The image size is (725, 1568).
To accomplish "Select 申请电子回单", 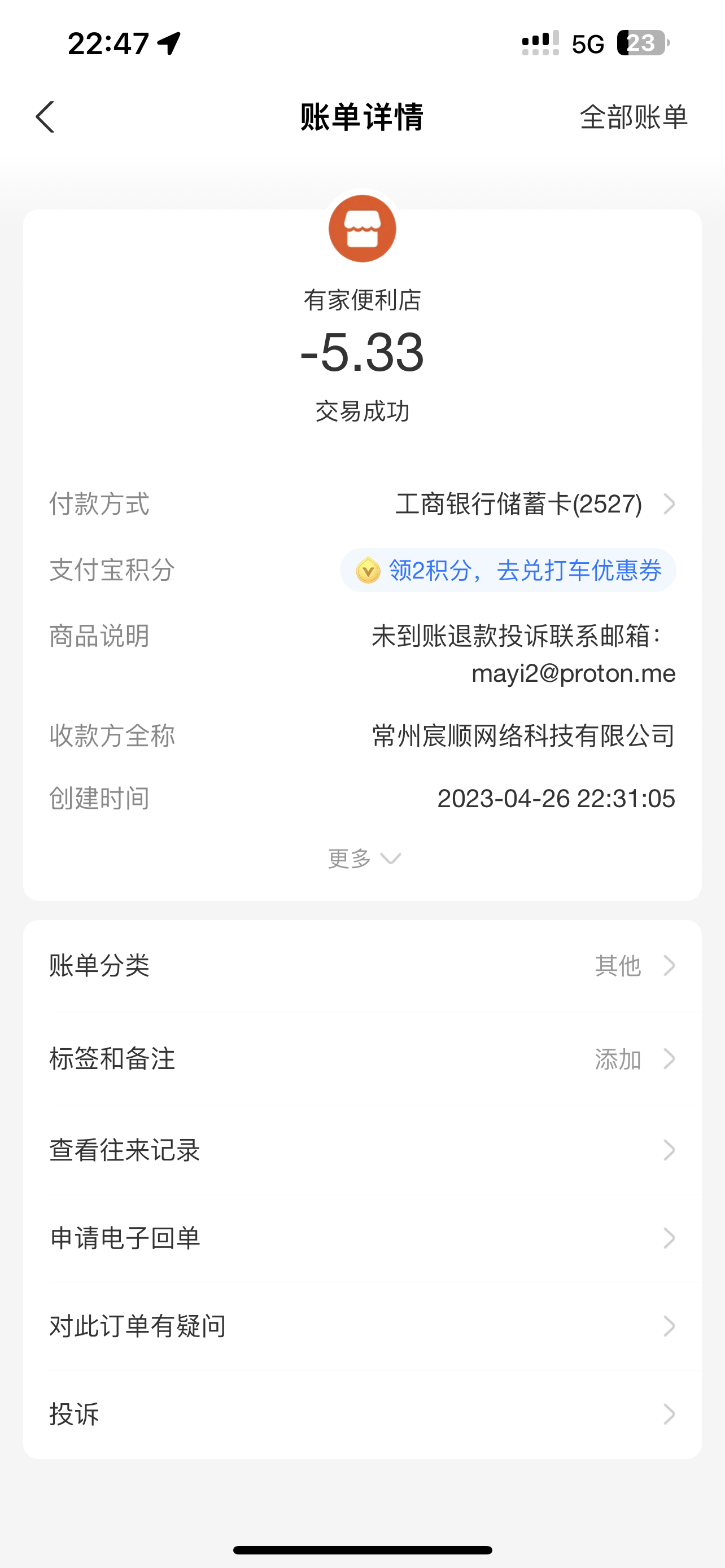I will [x=362, y=1238].
